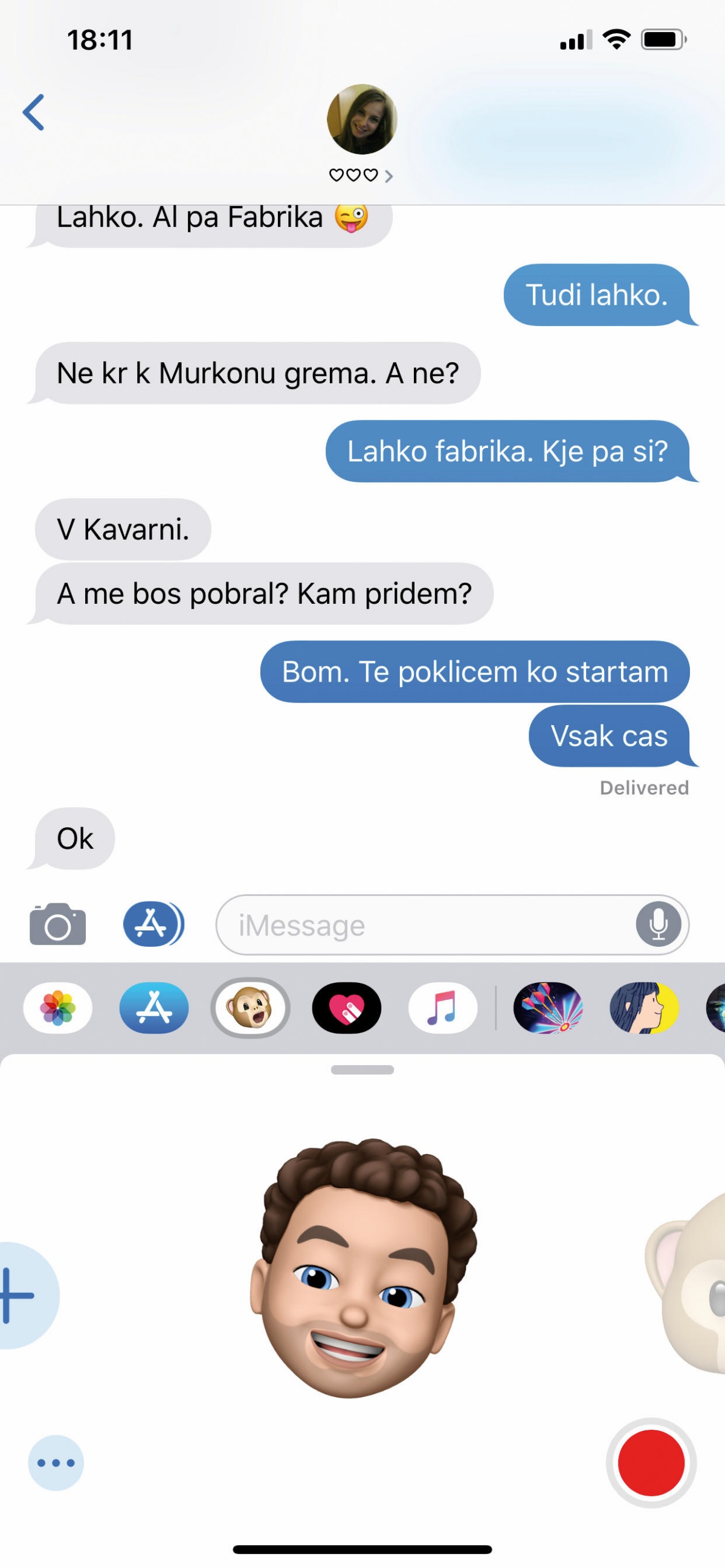Select the Animoji monkey app
The width and height of the screenshot is (725, 1568).
[x=250, y=1008]
